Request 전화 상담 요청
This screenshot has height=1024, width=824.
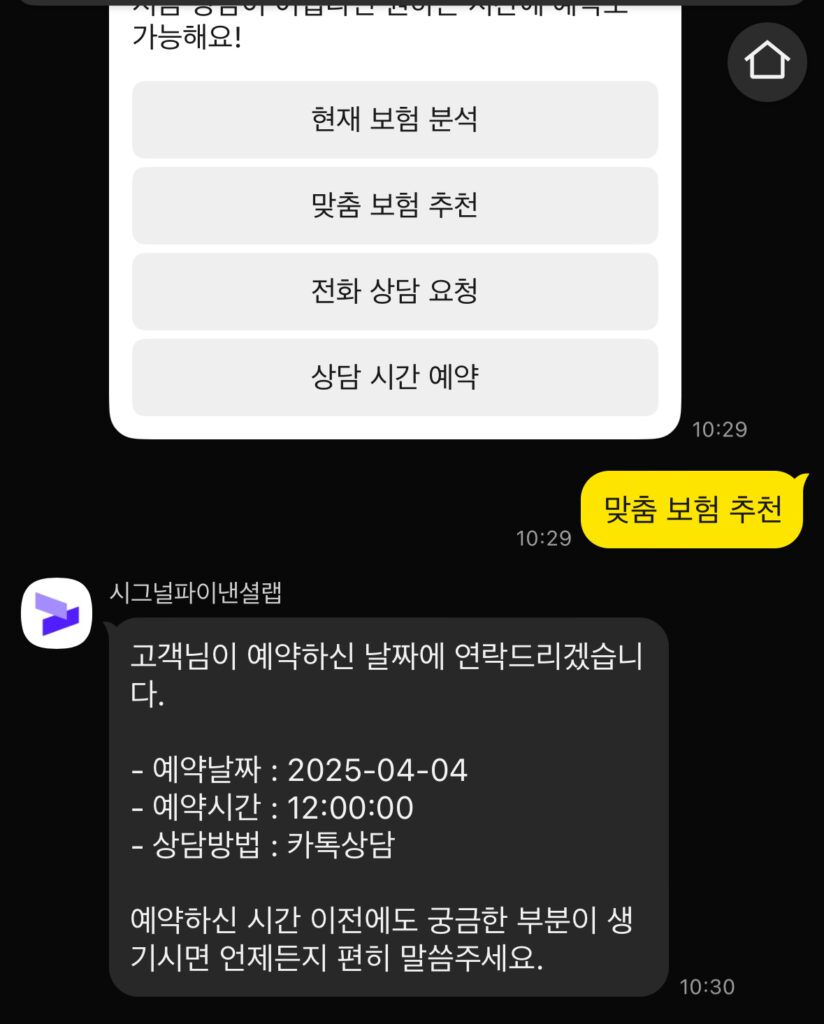coord(395,292)
